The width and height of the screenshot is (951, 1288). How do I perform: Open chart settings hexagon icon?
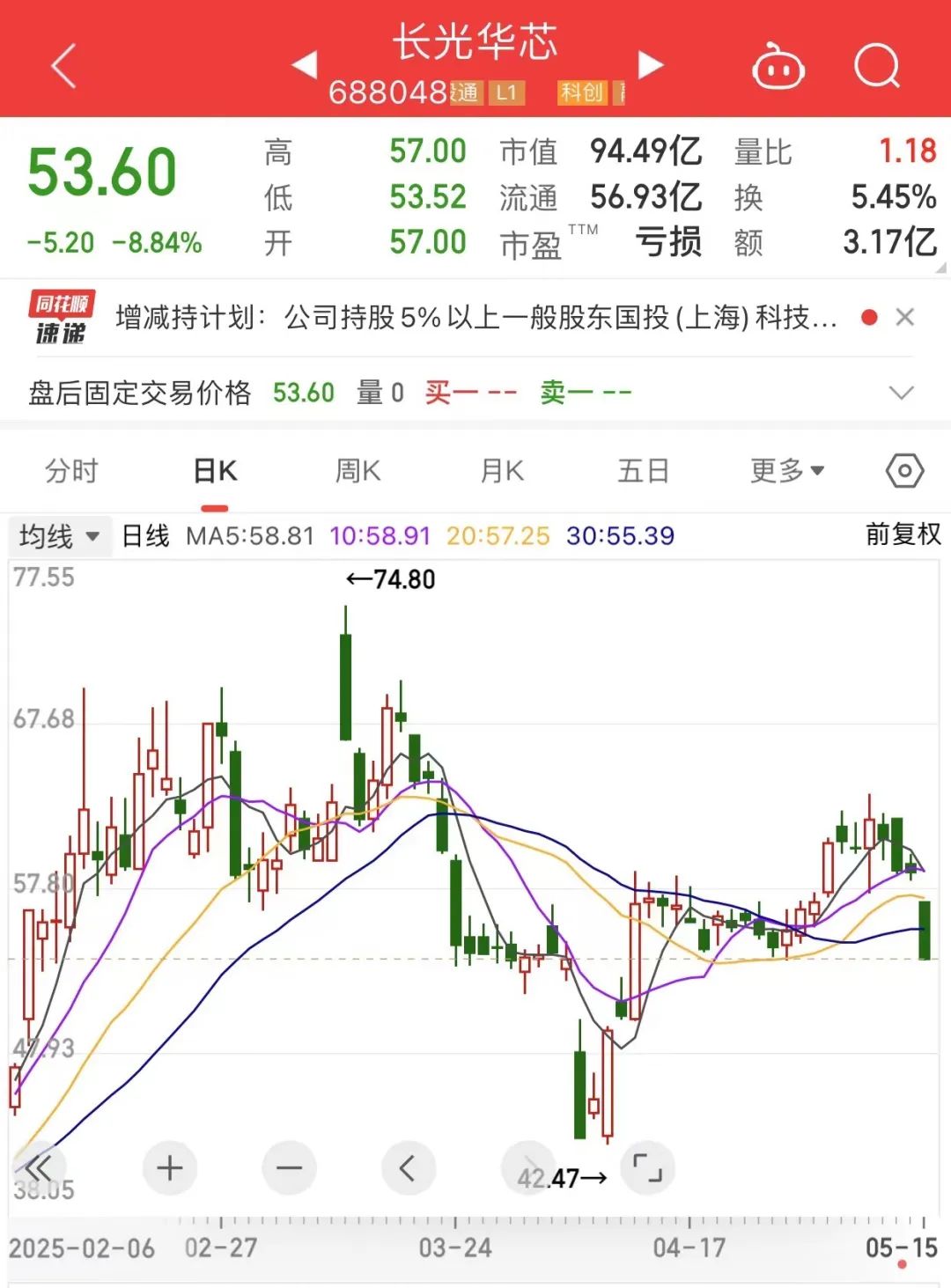(904, 471)
